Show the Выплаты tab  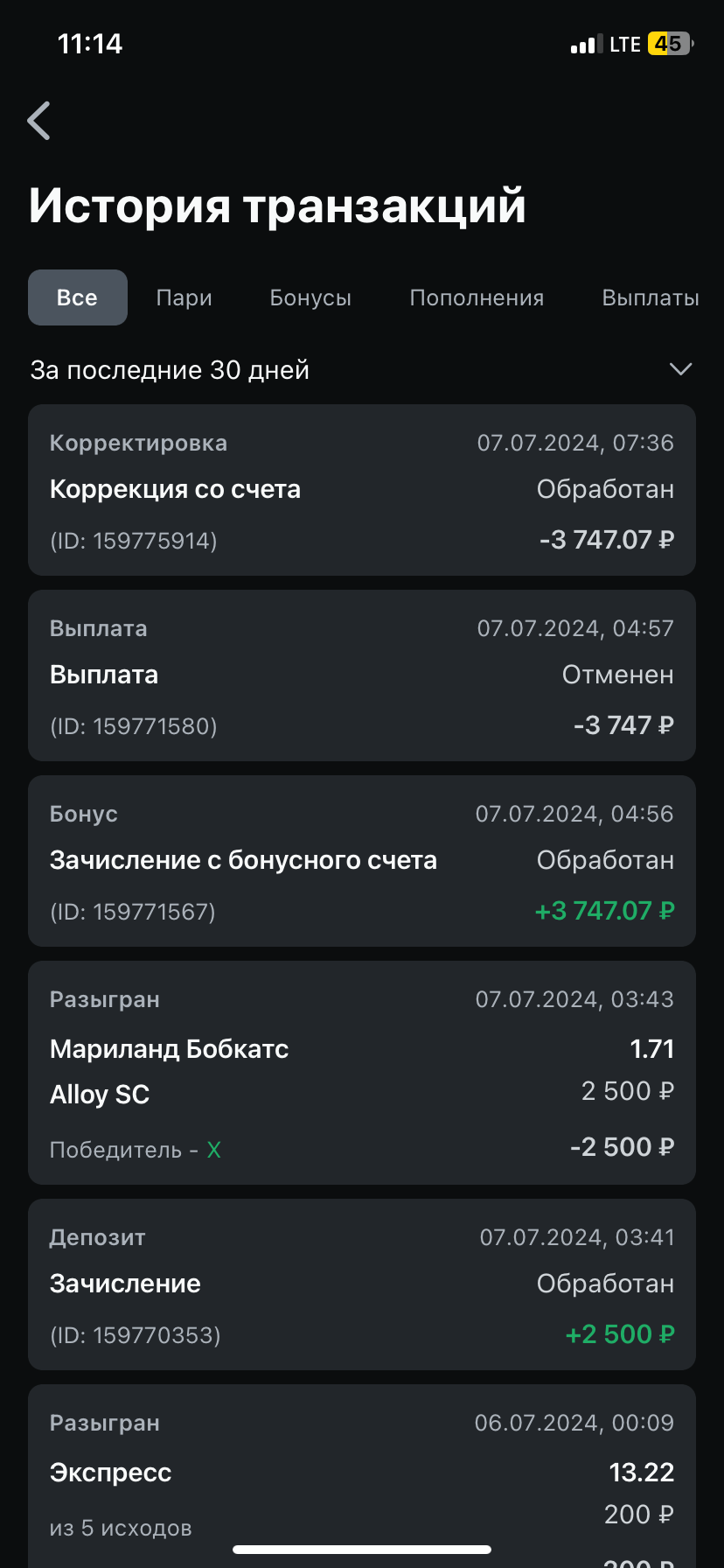click(x=651, y=297)
